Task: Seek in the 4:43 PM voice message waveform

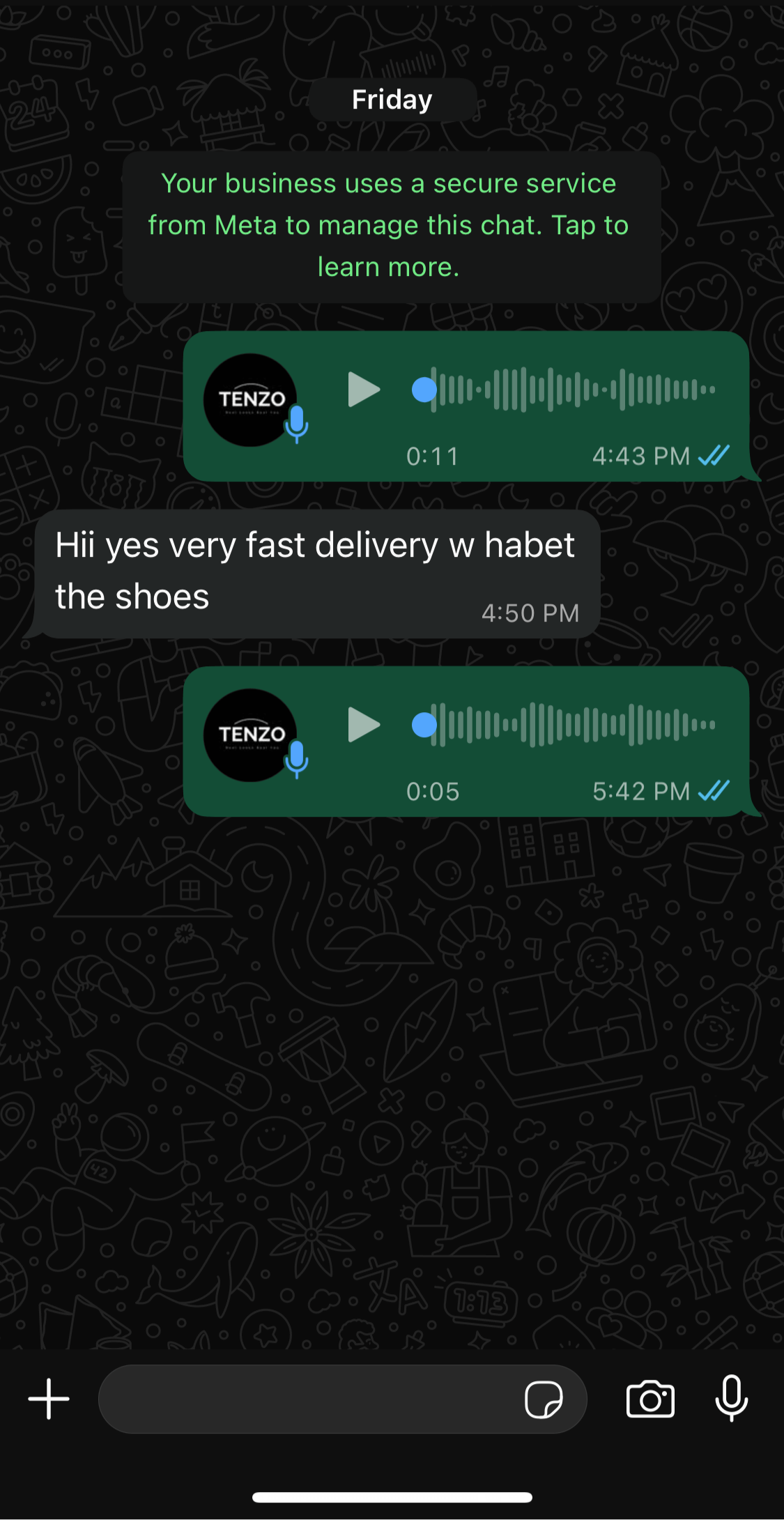Action: [571, 390]
